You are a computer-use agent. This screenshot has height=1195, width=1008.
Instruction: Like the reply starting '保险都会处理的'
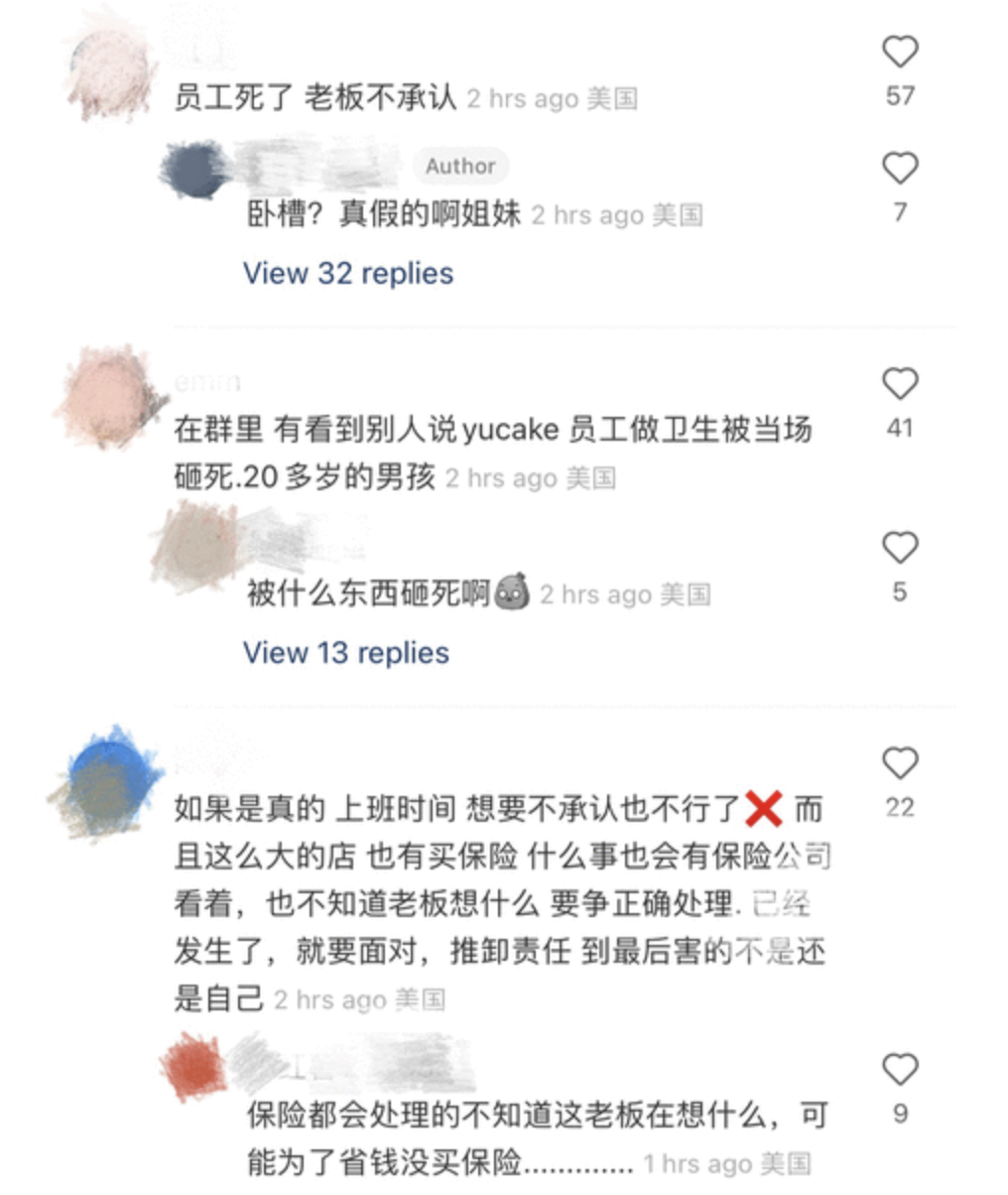coord(900,1069)
